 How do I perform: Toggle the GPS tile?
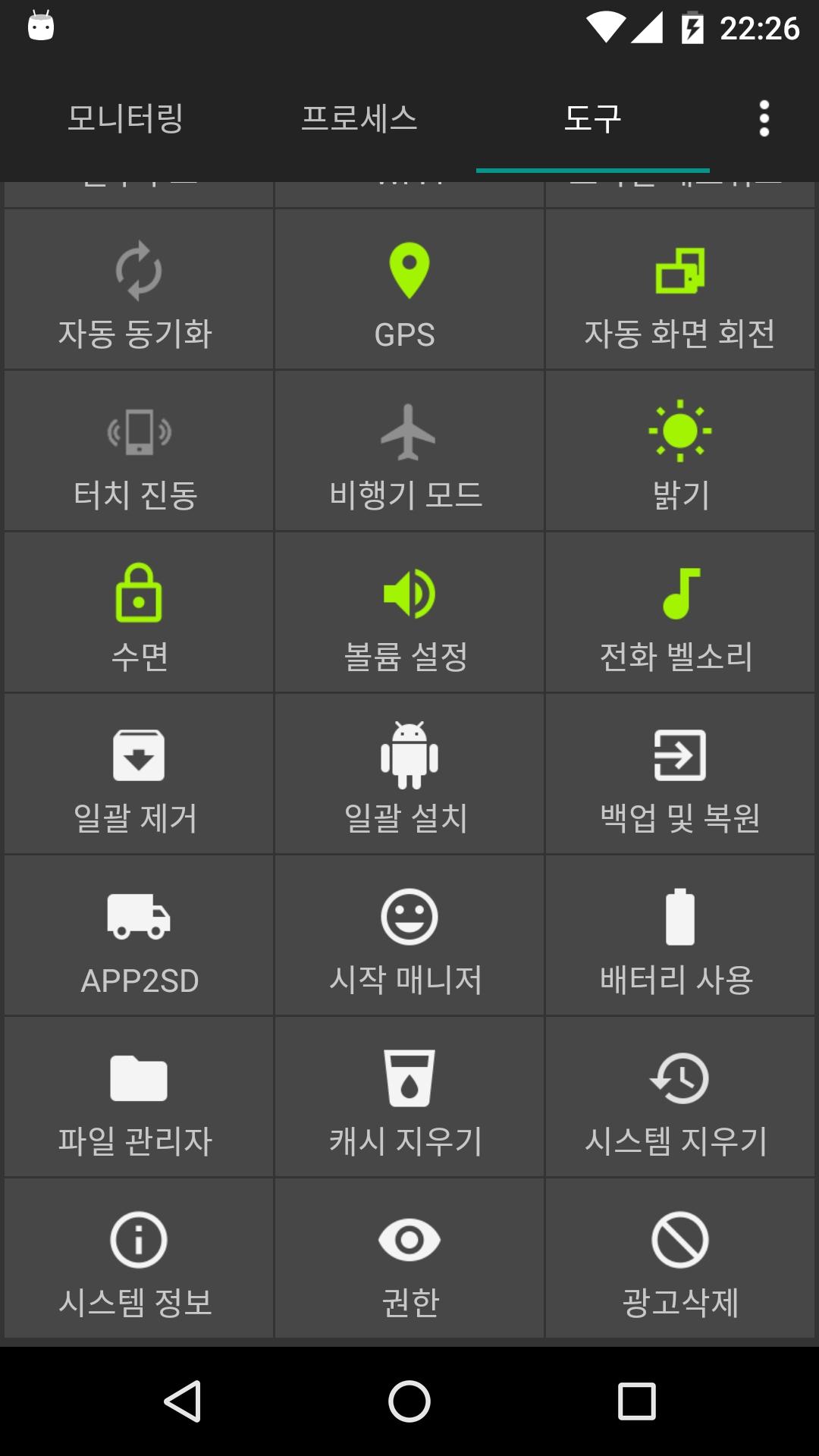point(409,290)
